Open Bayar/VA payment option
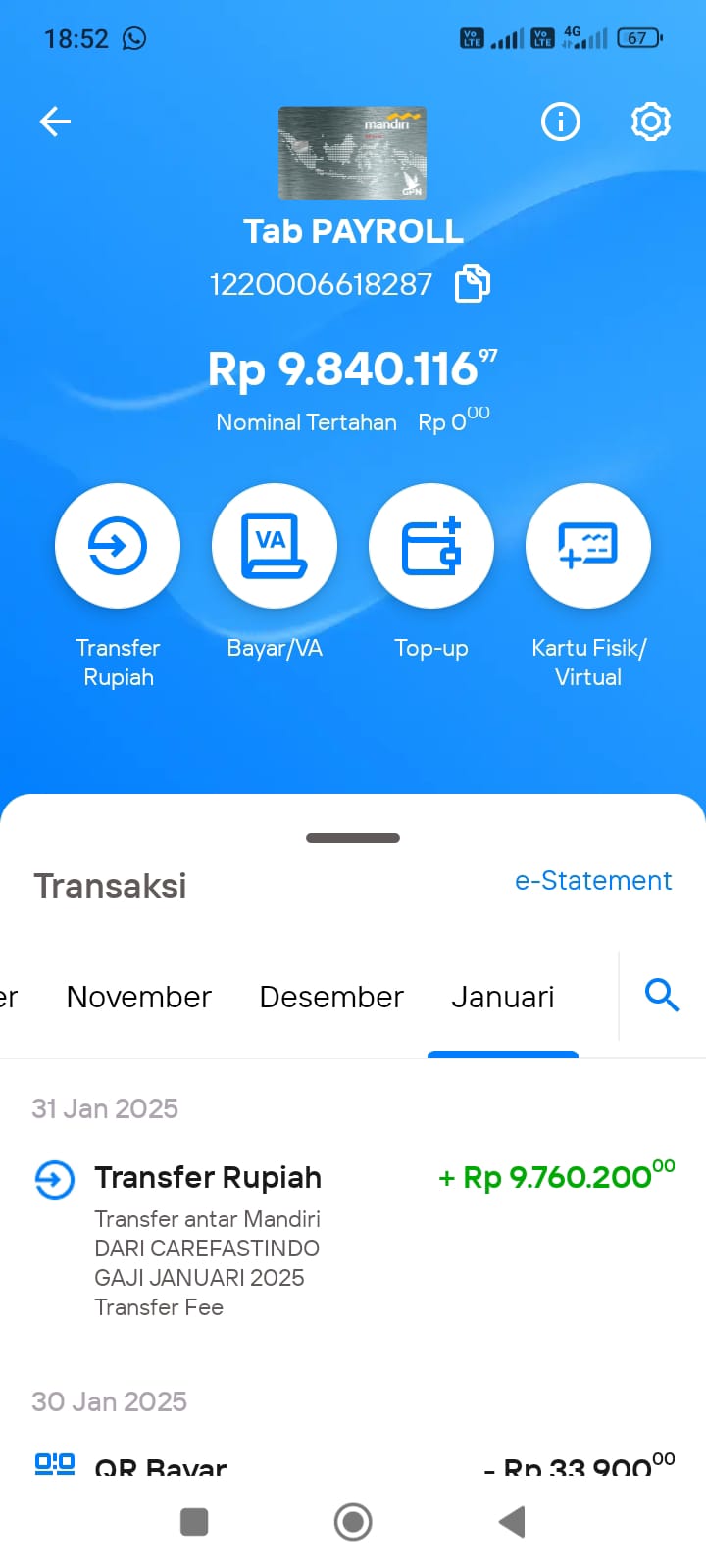This screenshot has width=706, height=1568. 275,546
